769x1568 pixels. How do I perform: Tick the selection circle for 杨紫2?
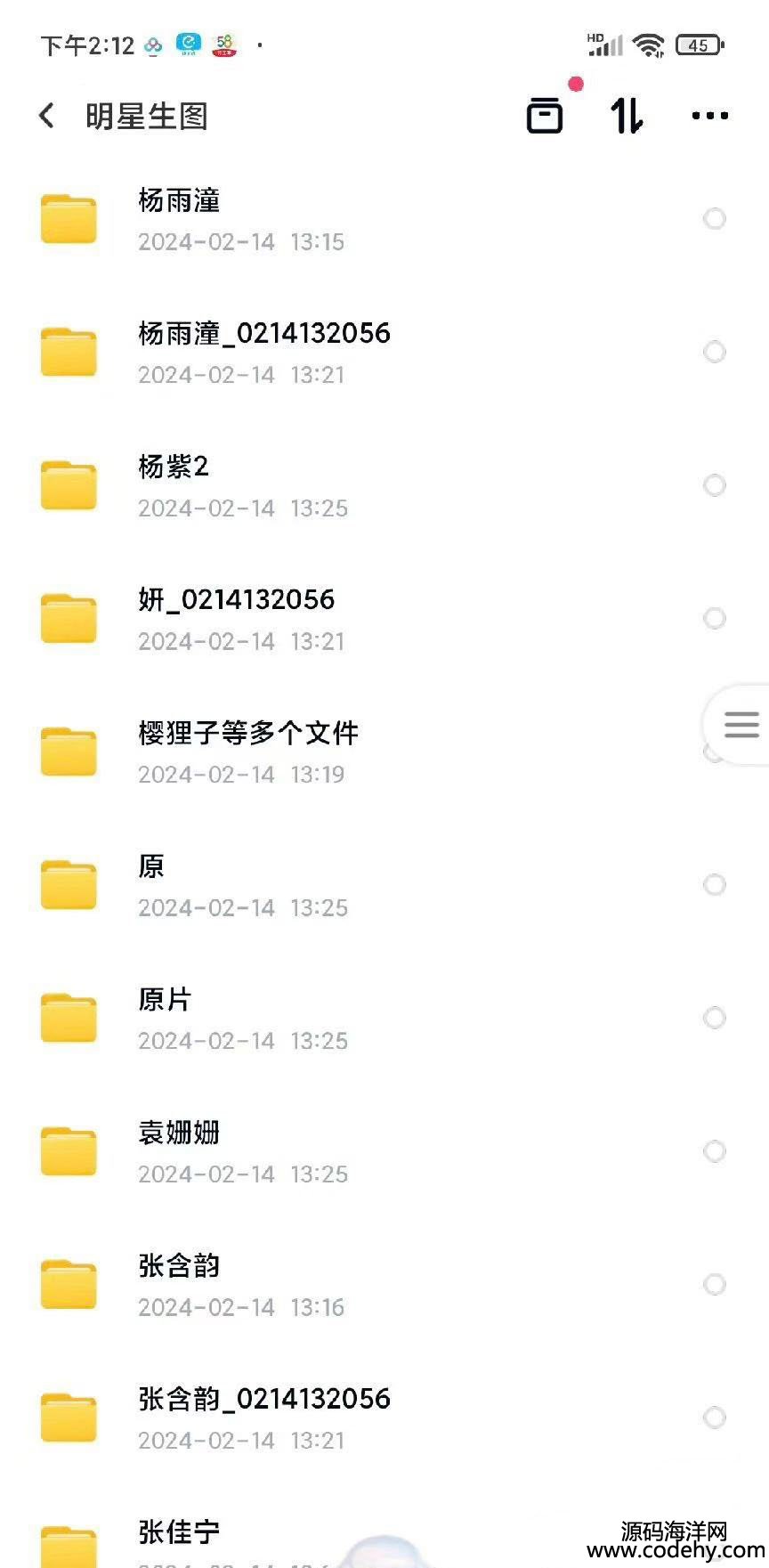point(715,485)
